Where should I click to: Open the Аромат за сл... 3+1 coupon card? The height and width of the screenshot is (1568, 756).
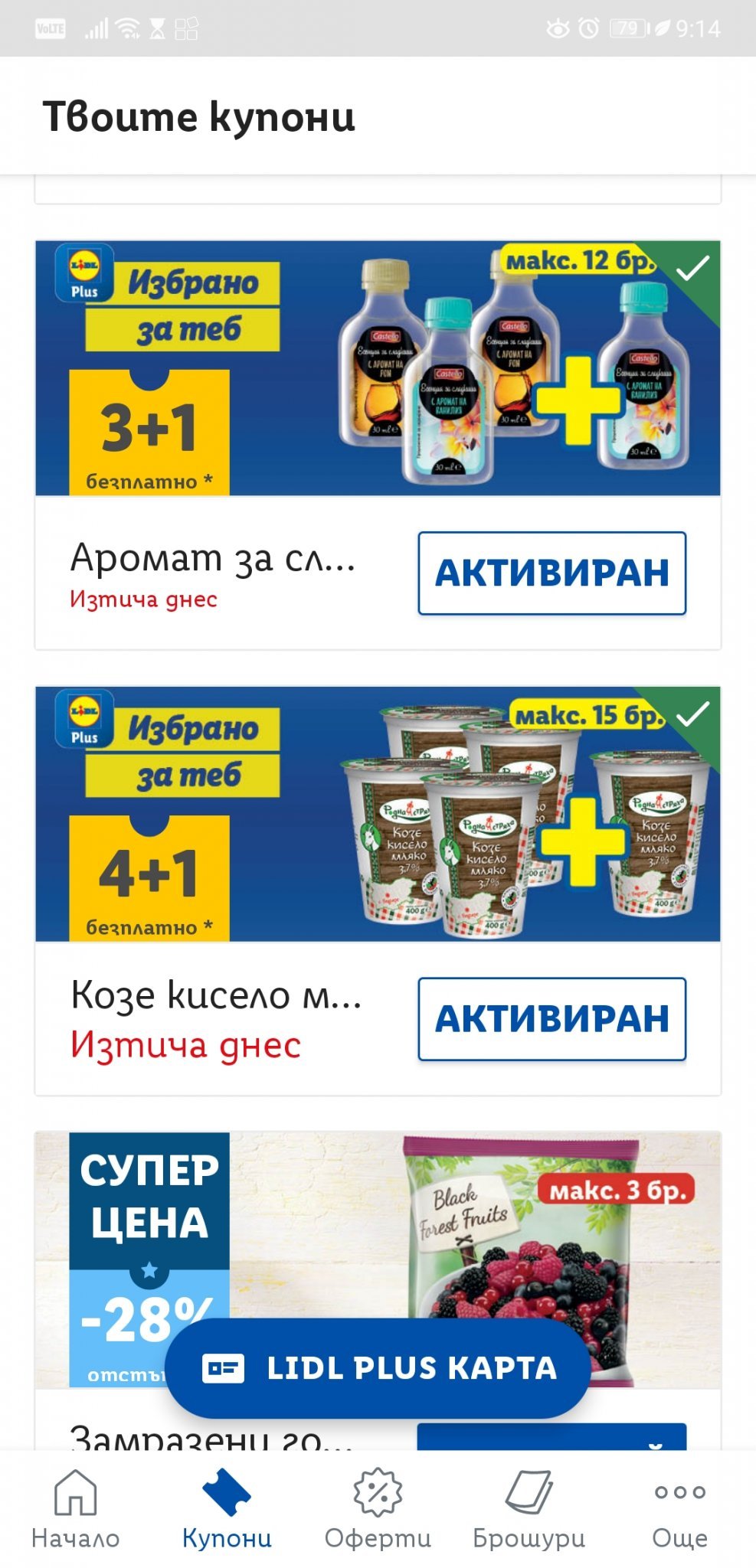point(377,369)
